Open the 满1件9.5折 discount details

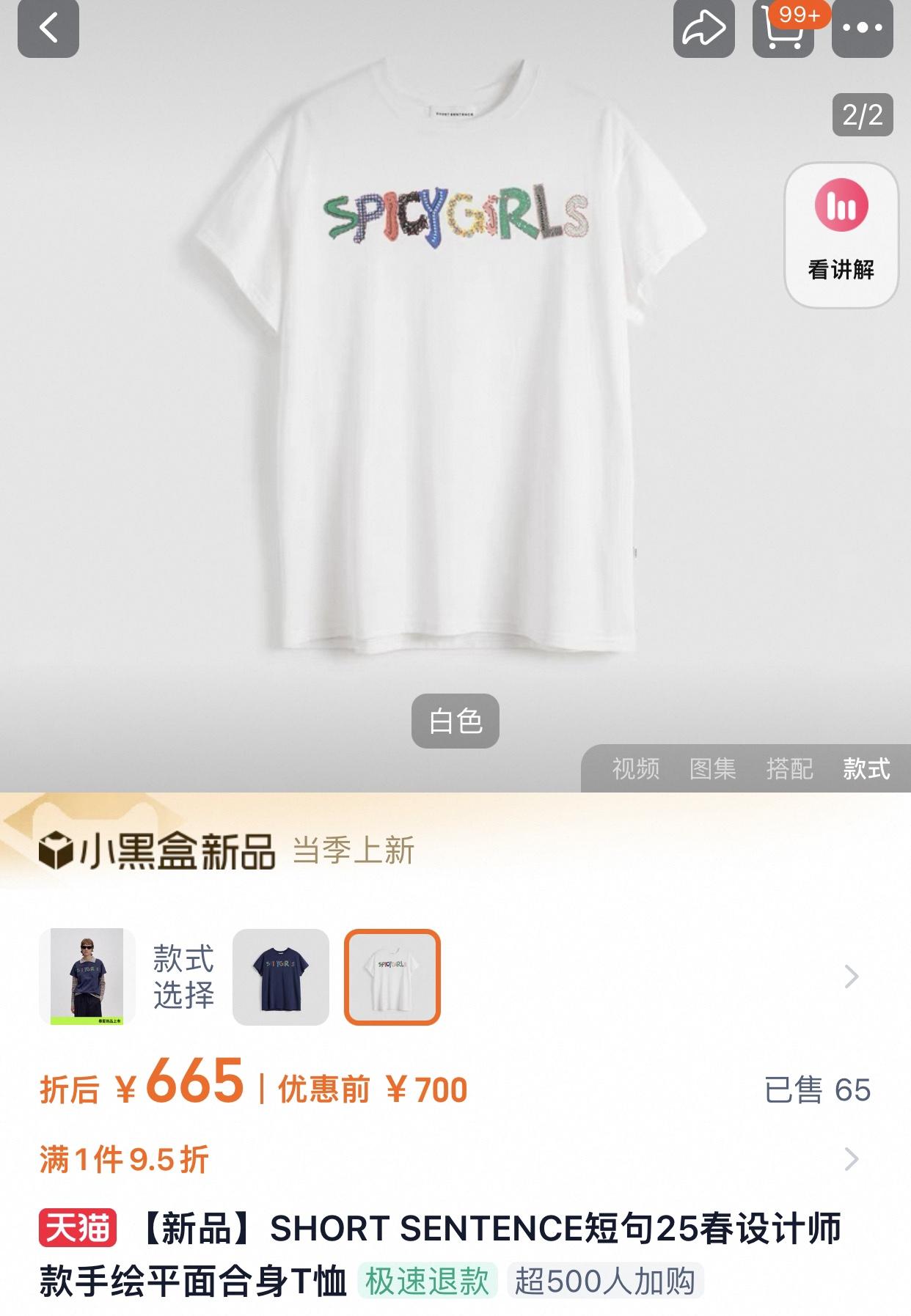[851, 1159]
